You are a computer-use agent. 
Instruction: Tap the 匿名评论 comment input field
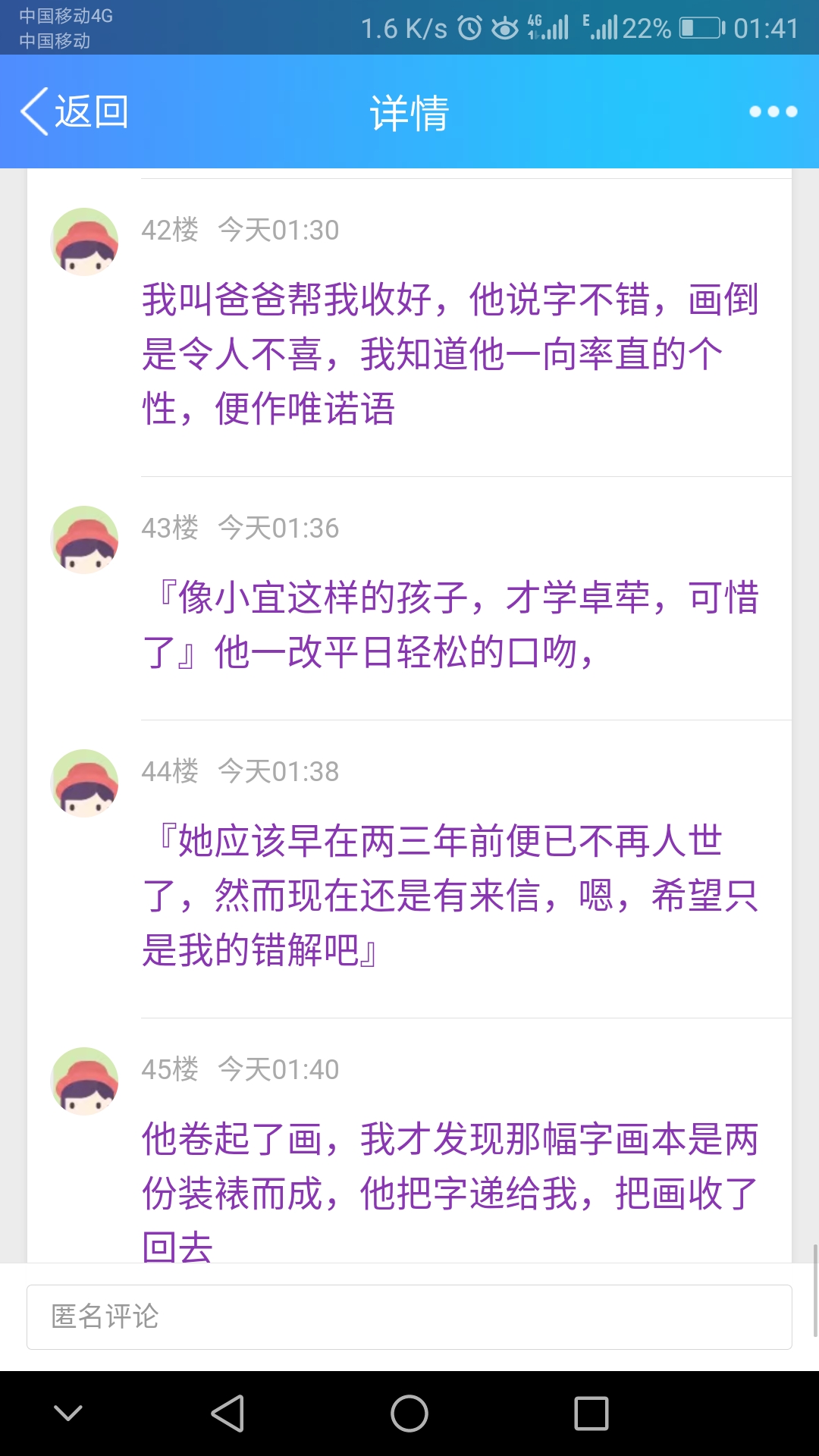[x=409, y=1317]
